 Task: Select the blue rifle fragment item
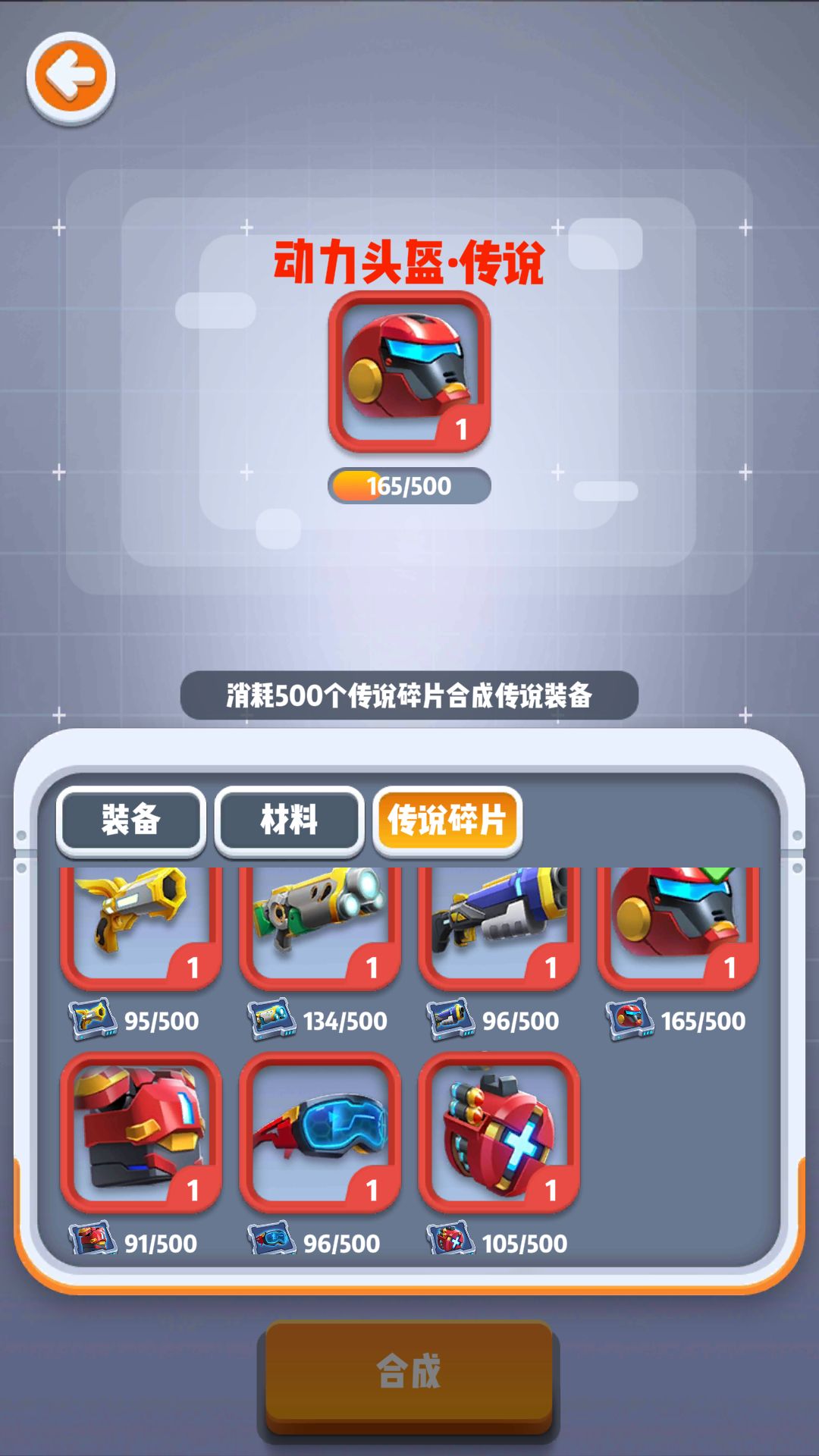pyautogui.click(x=497, y=925)
